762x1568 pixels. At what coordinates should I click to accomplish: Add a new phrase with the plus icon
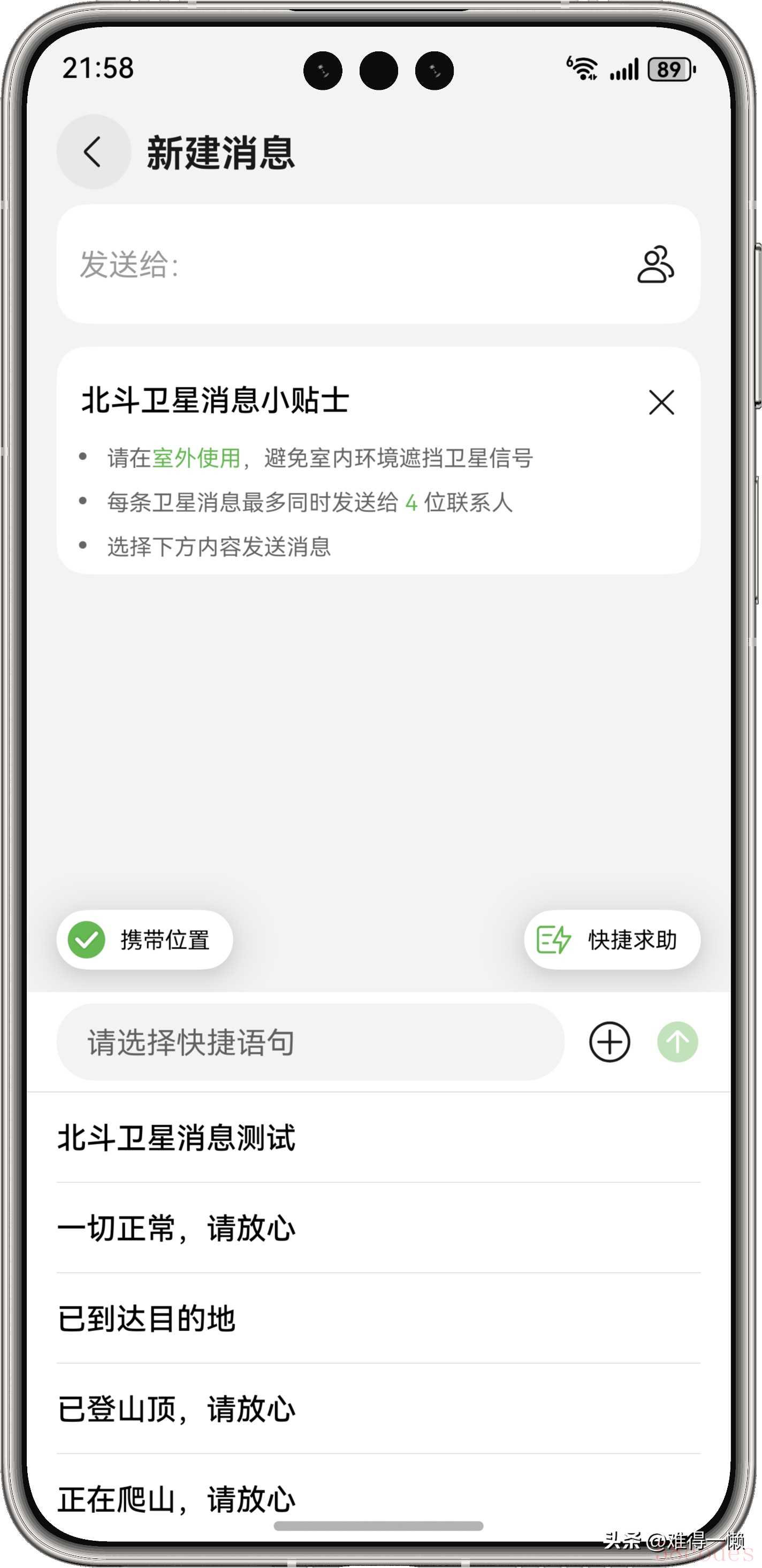point(608,1042)
